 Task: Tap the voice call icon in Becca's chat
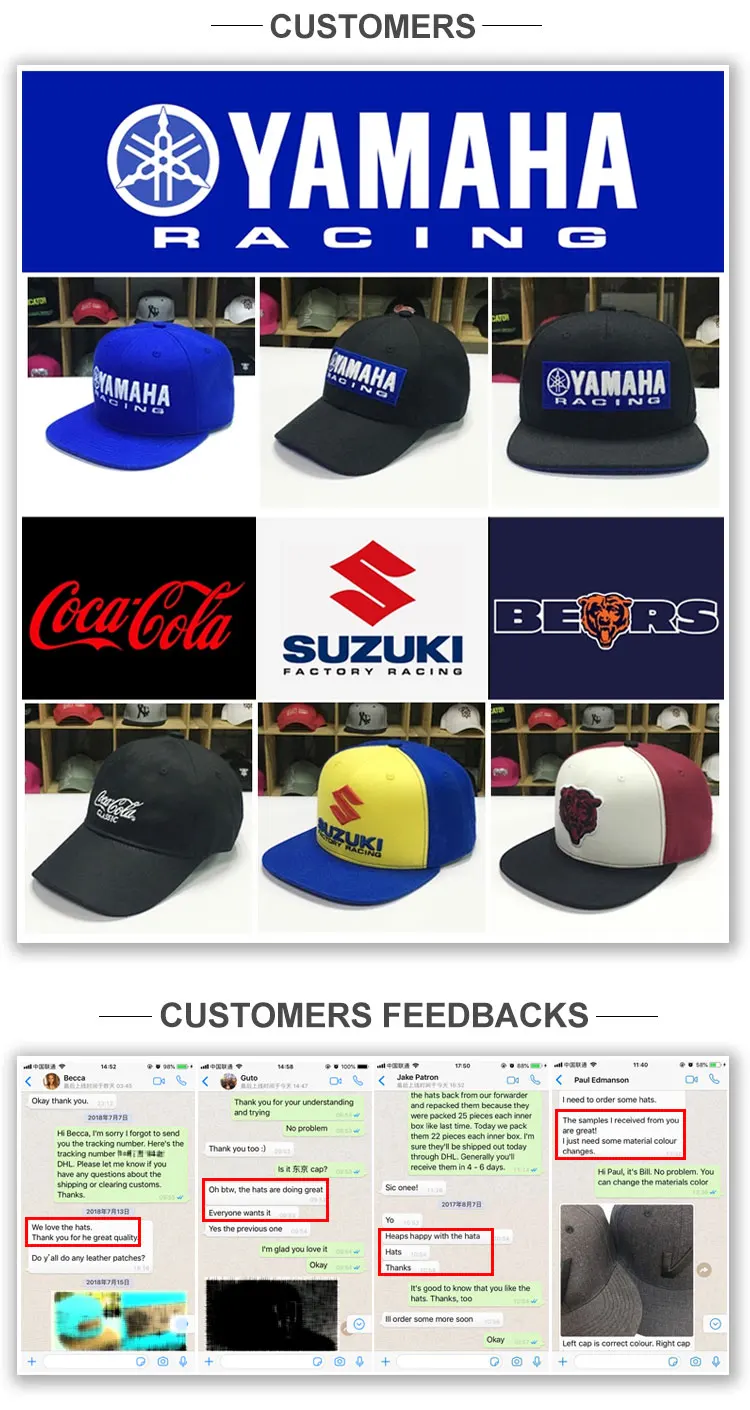coord(181,1080)
